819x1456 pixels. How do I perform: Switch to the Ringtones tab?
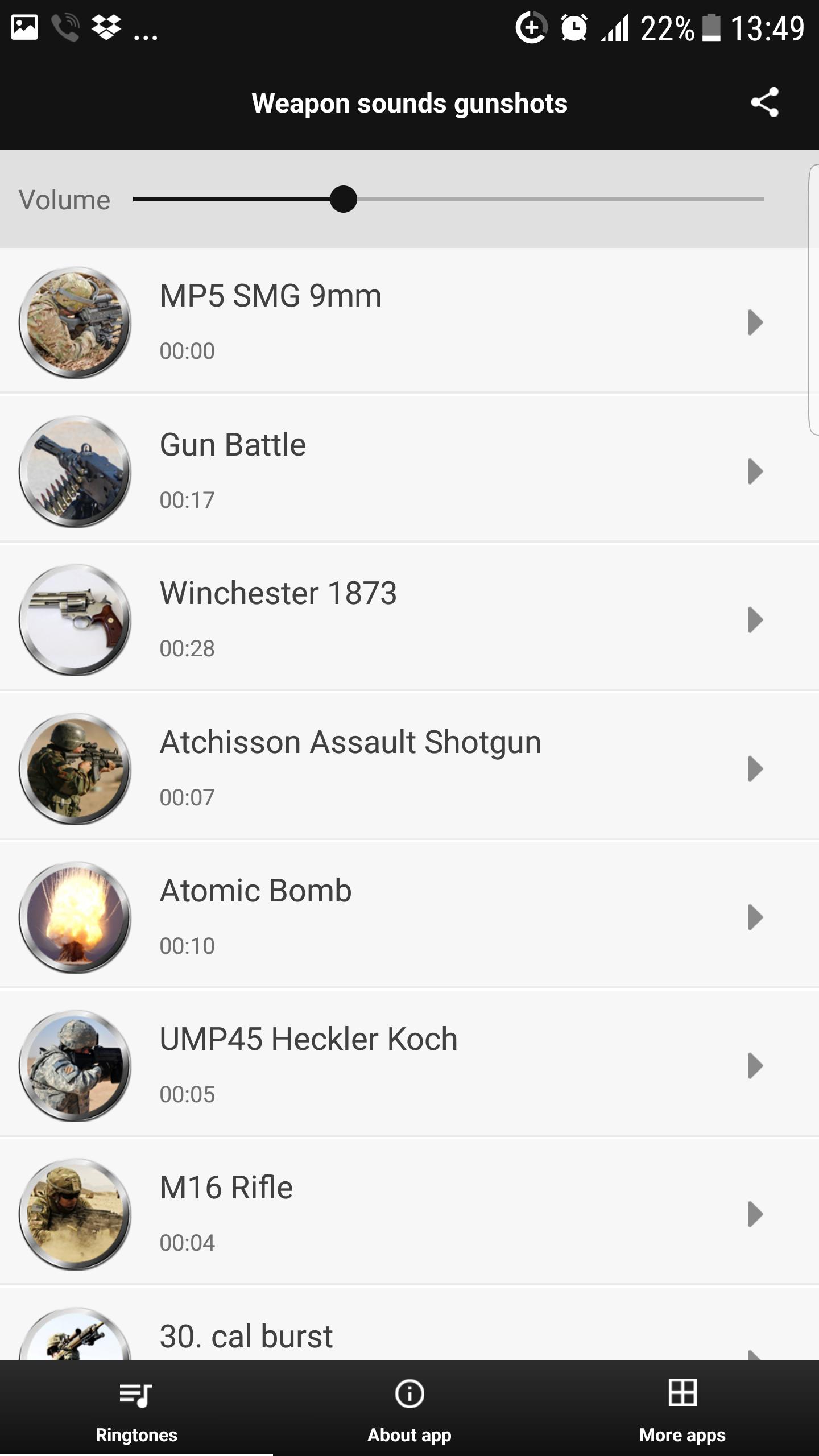click(136, 1408)
